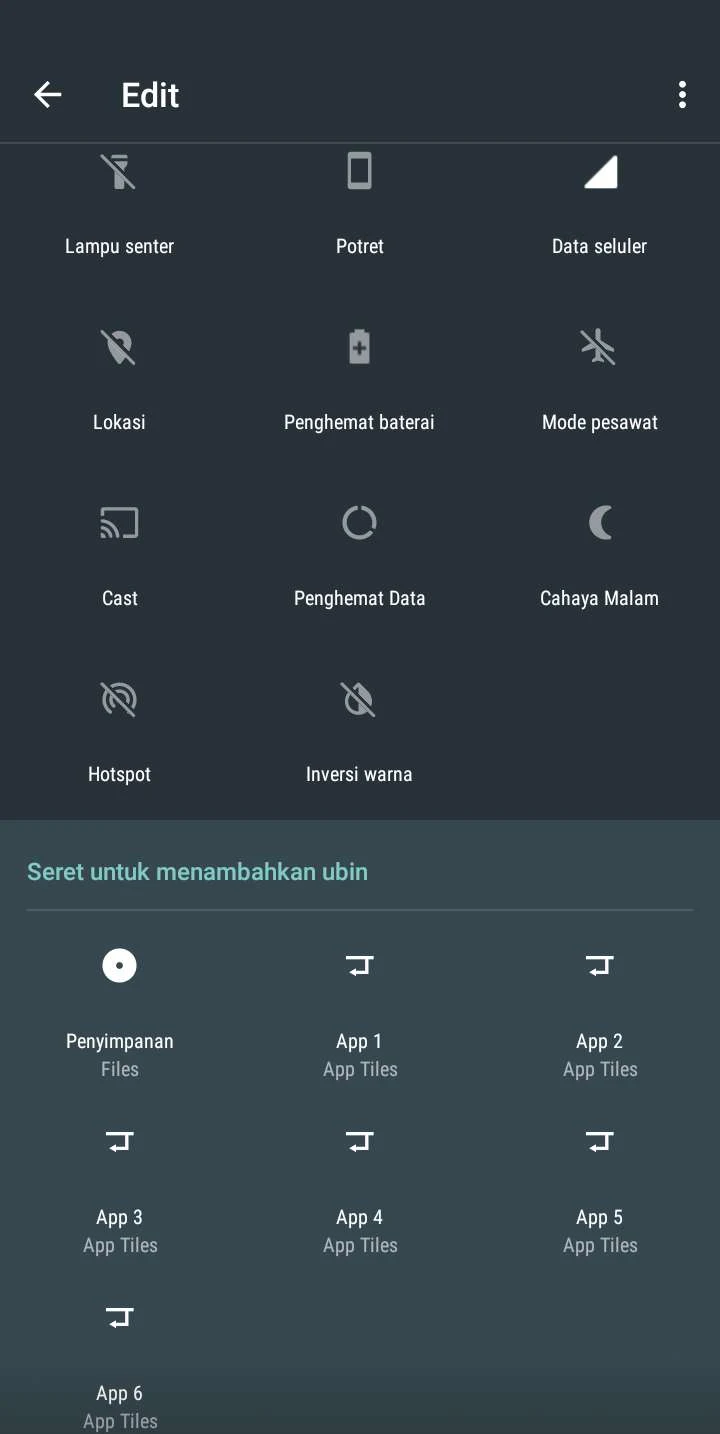
Task: Select the Cahaya Malam tile
Action: [x=600, y=554]
